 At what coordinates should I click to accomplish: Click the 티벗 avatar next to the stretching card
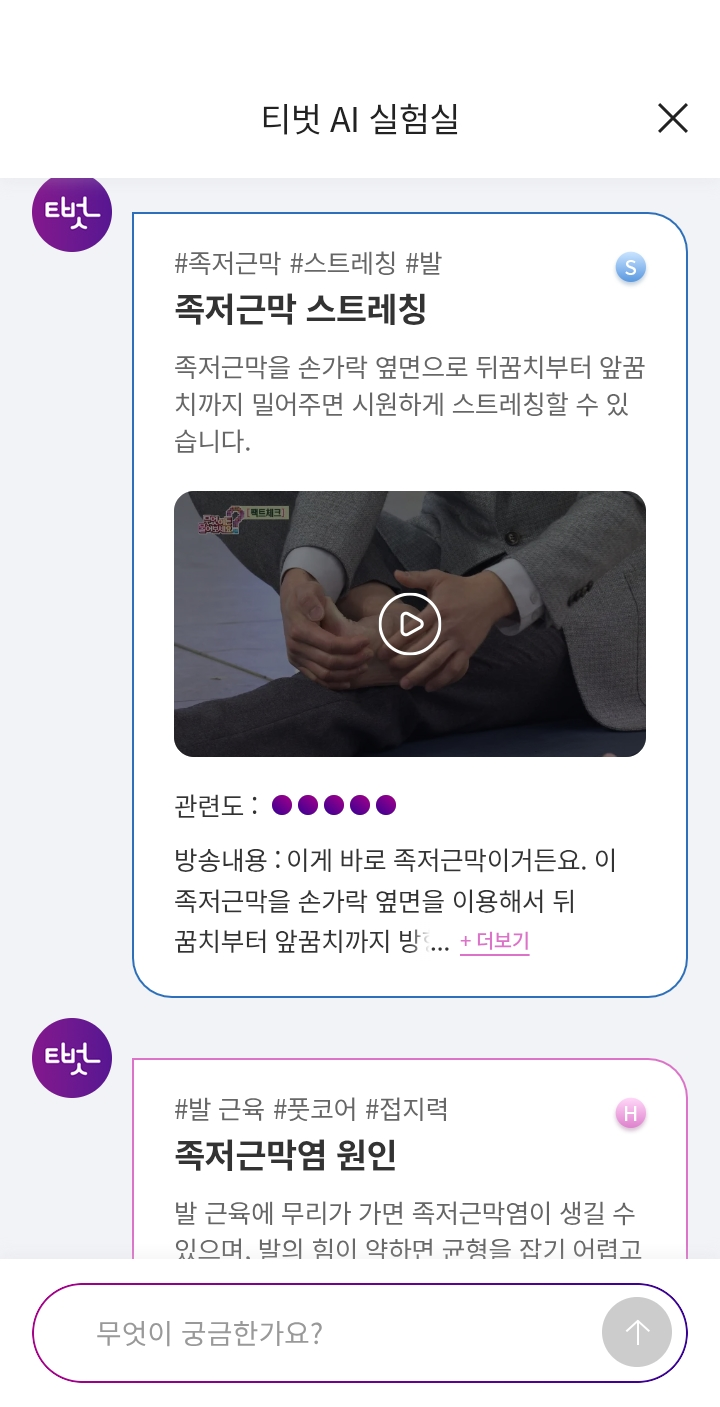pyautogui.click(x=71, y=212)
